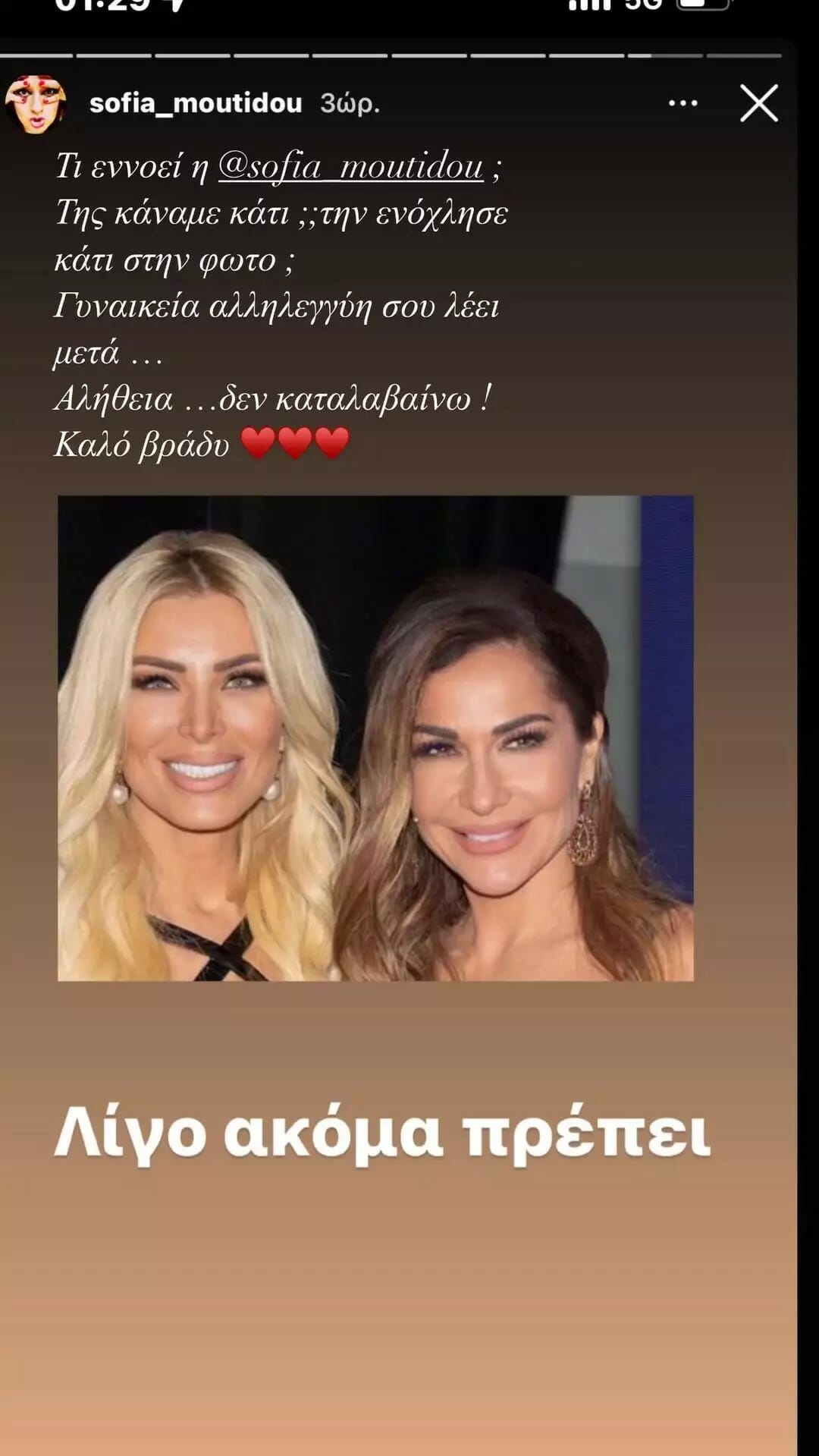Image resolution: width=819 pixels, height=1456 pixels.
Task: Open the @sofia_moutidou mention in the story text
Action: [x=350, y=167]
